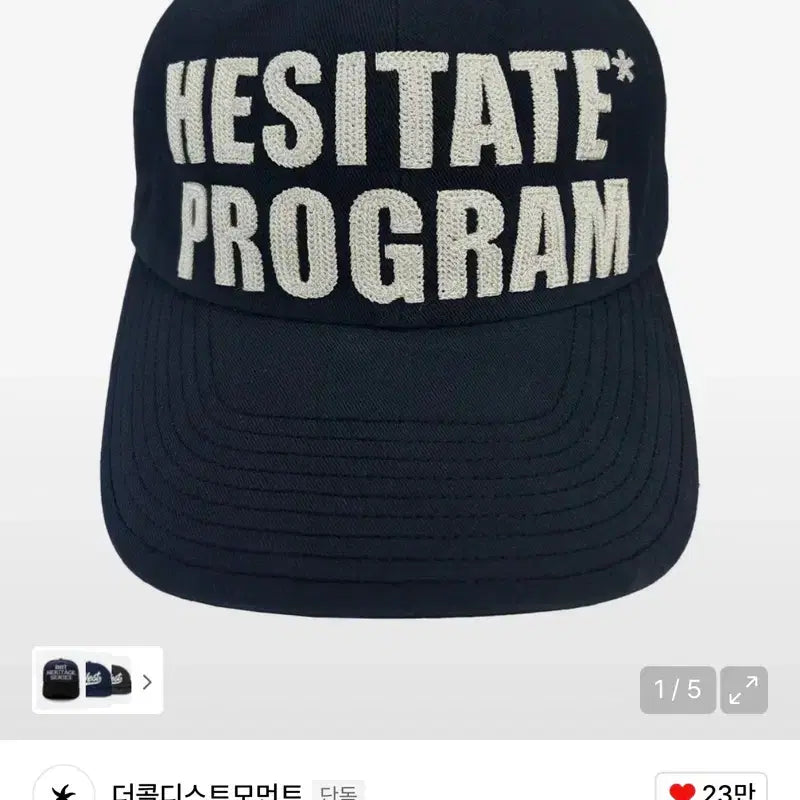This screenshot has width=800, height=800.
Task: Like this product with the heart button
Action: (x=682, y=789)
